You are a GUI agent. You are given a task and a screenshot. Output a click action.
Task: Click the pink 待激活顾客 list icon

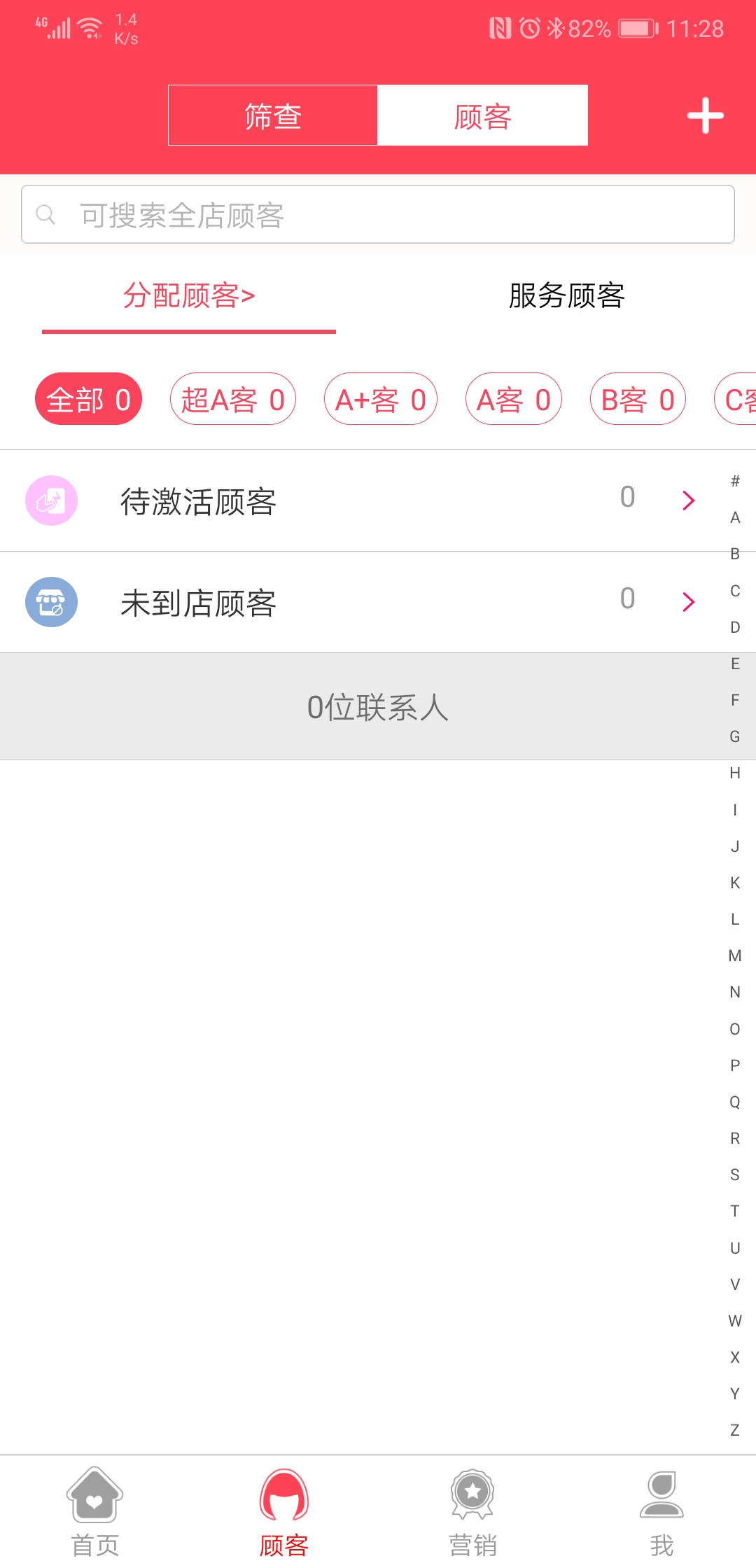[51, 500]
